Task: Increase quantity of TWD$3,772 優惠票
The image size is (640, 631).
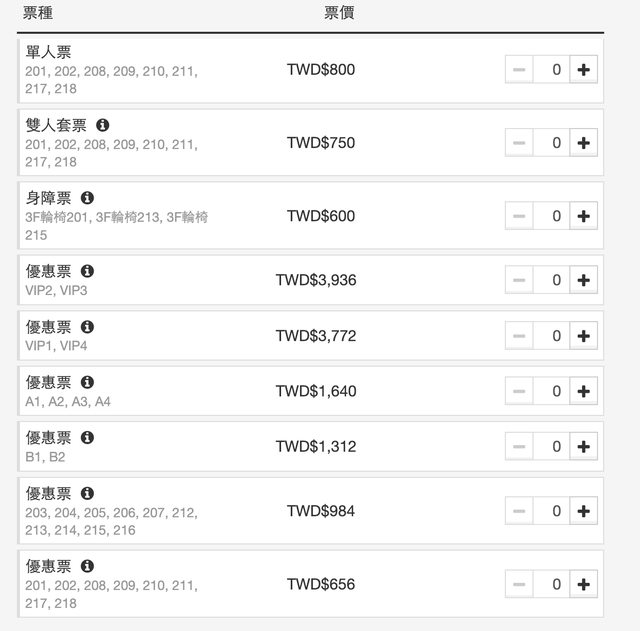Action: click(584, 336)
